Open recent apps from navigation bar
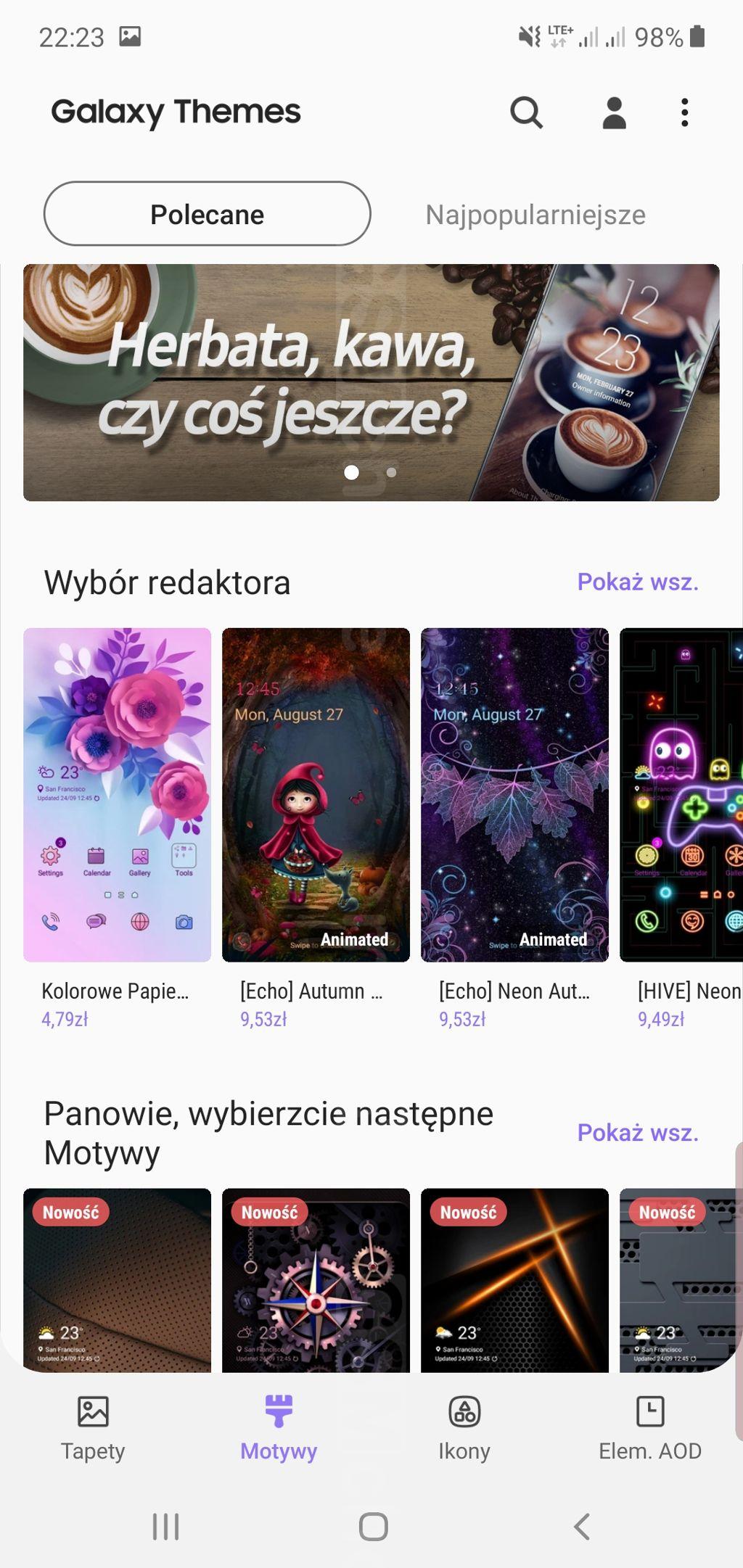The image size is (743, 1568). [x=166, y=1526]
